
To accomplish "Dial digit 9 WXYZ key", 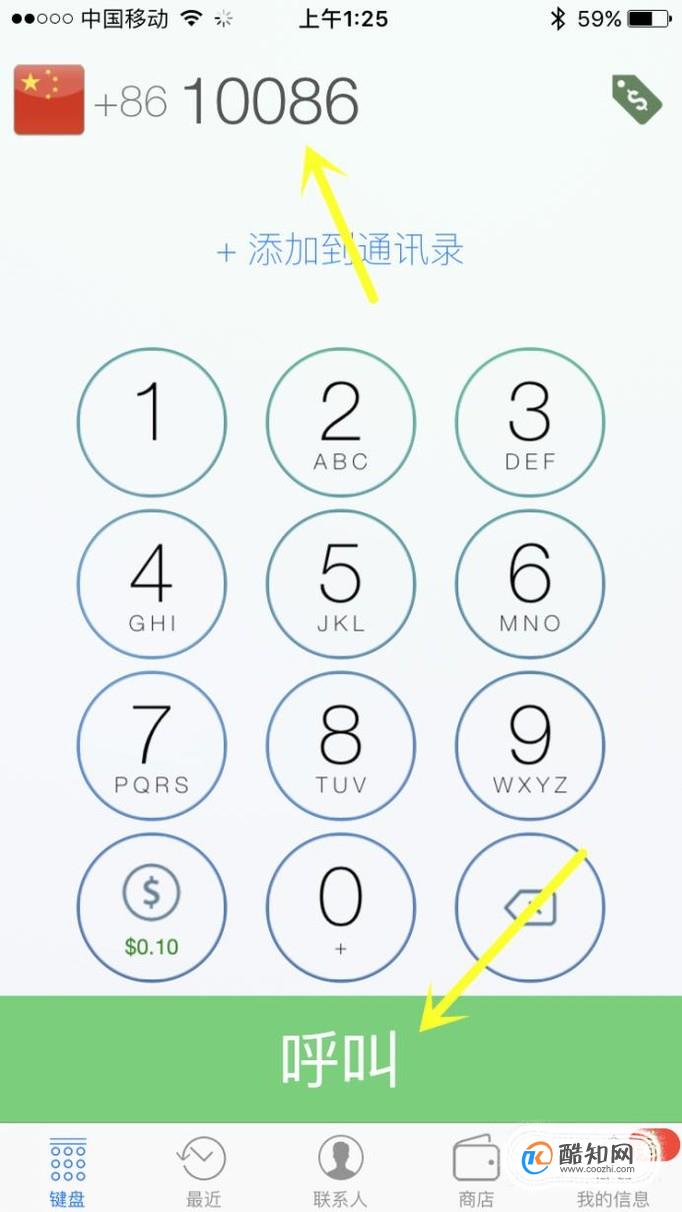I will tap(530, 746).
